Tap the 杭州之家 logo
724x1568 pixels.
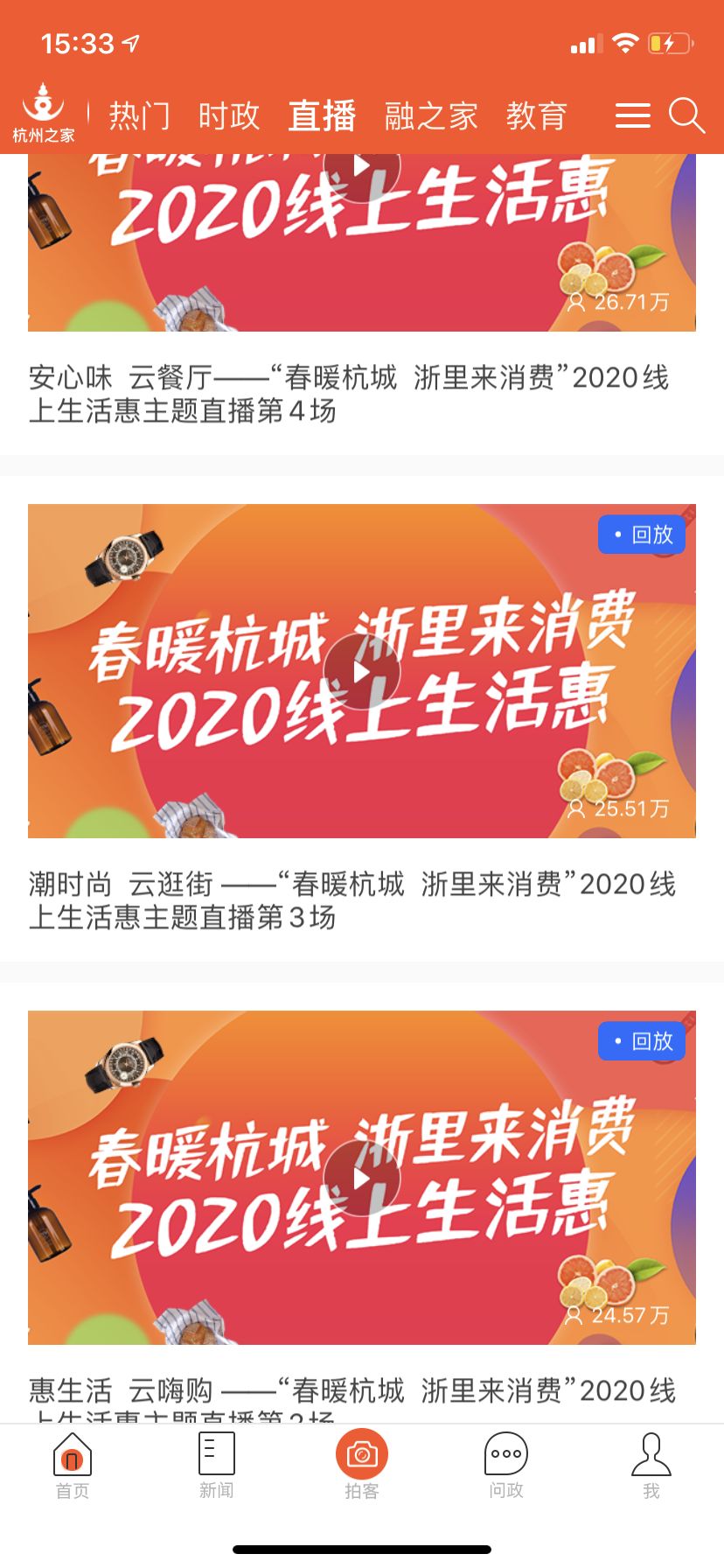[43, 114]
